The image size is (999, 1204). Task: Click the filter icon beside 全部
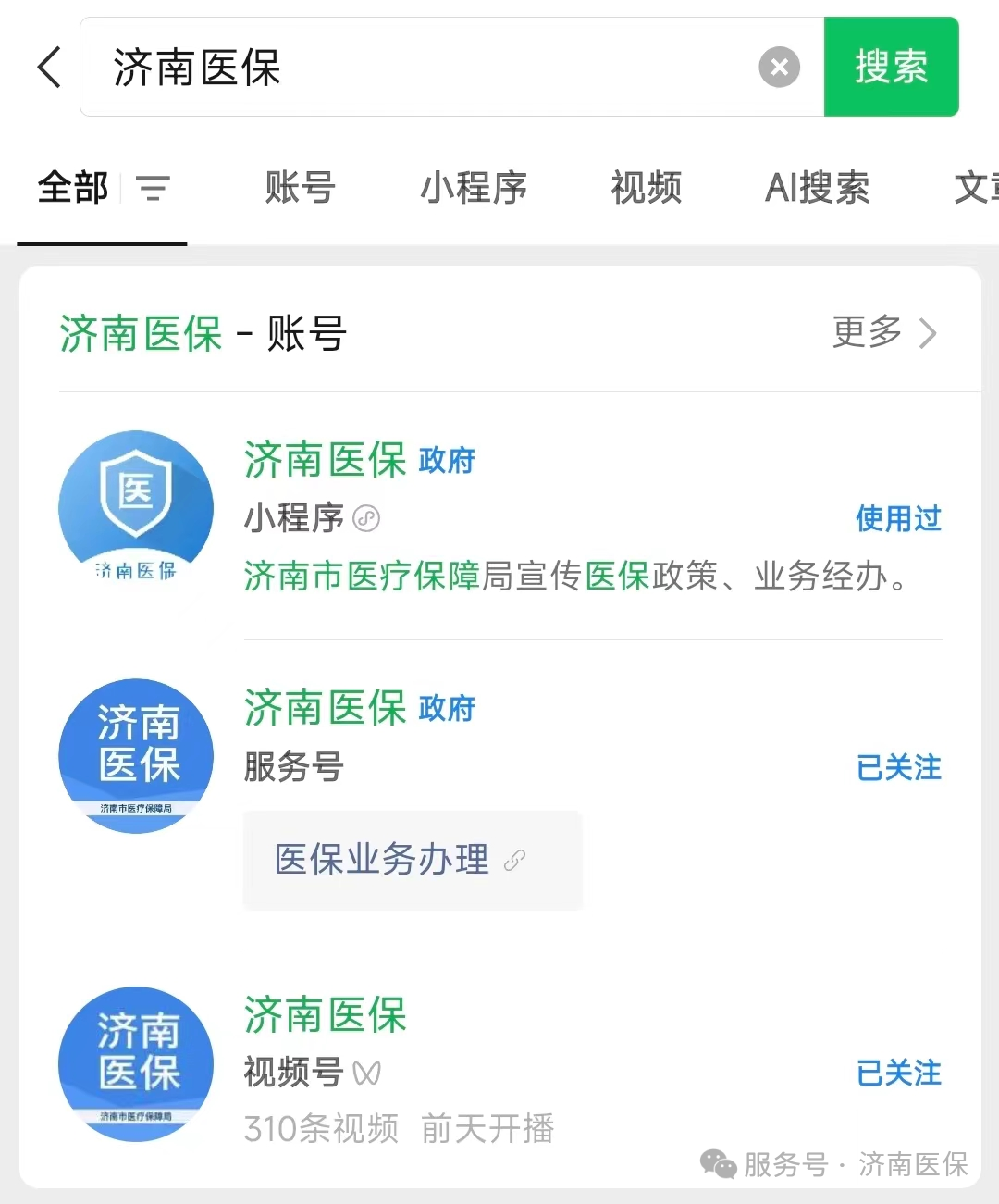tap(154, 188)
